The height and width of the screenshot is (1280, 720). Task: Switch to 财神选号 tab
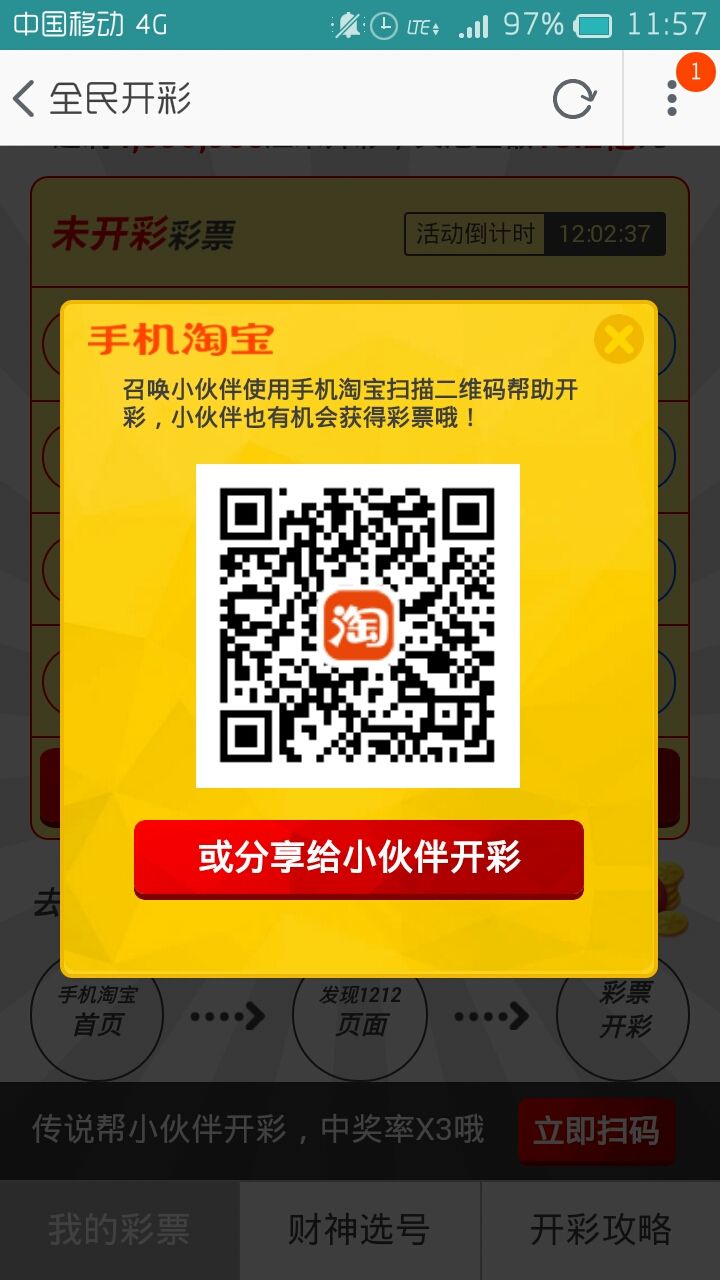[360, 1230]
